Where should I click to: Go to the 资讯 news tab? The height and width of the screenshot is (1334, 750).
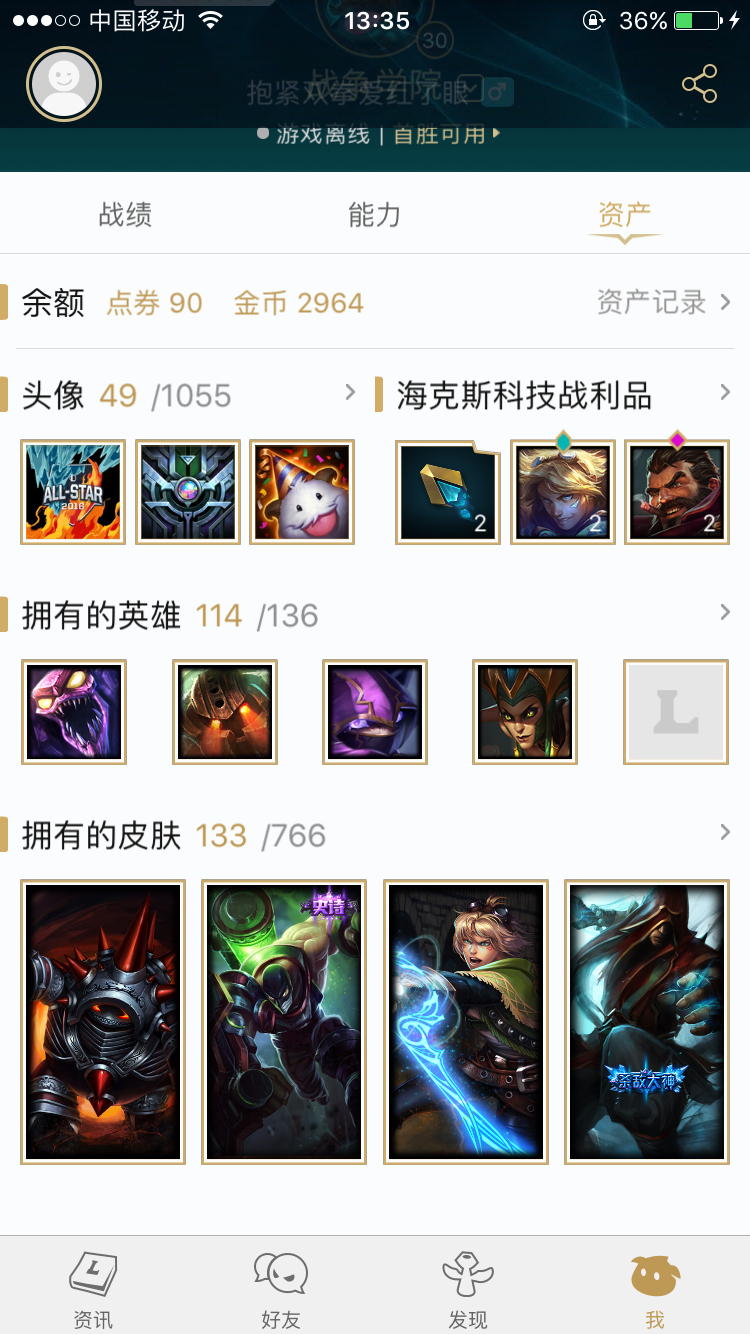click(x=93, y=1288)
